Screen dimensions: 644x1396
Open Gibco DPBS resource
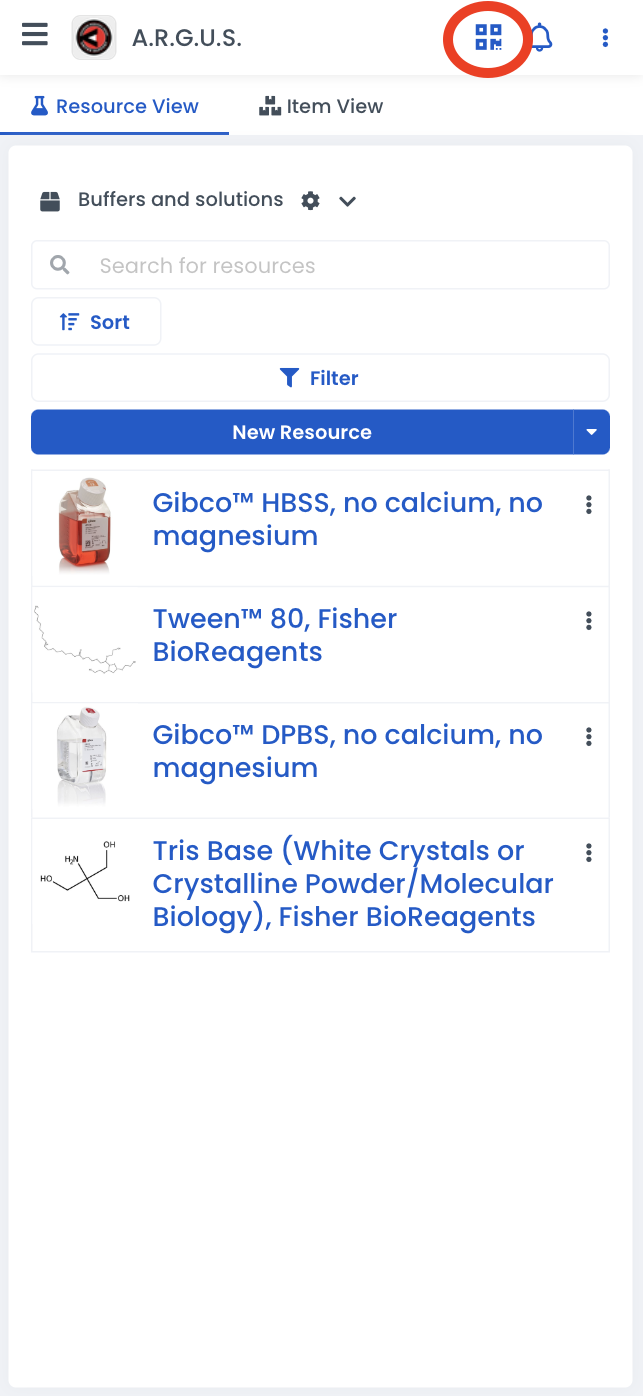click(347, 751)
